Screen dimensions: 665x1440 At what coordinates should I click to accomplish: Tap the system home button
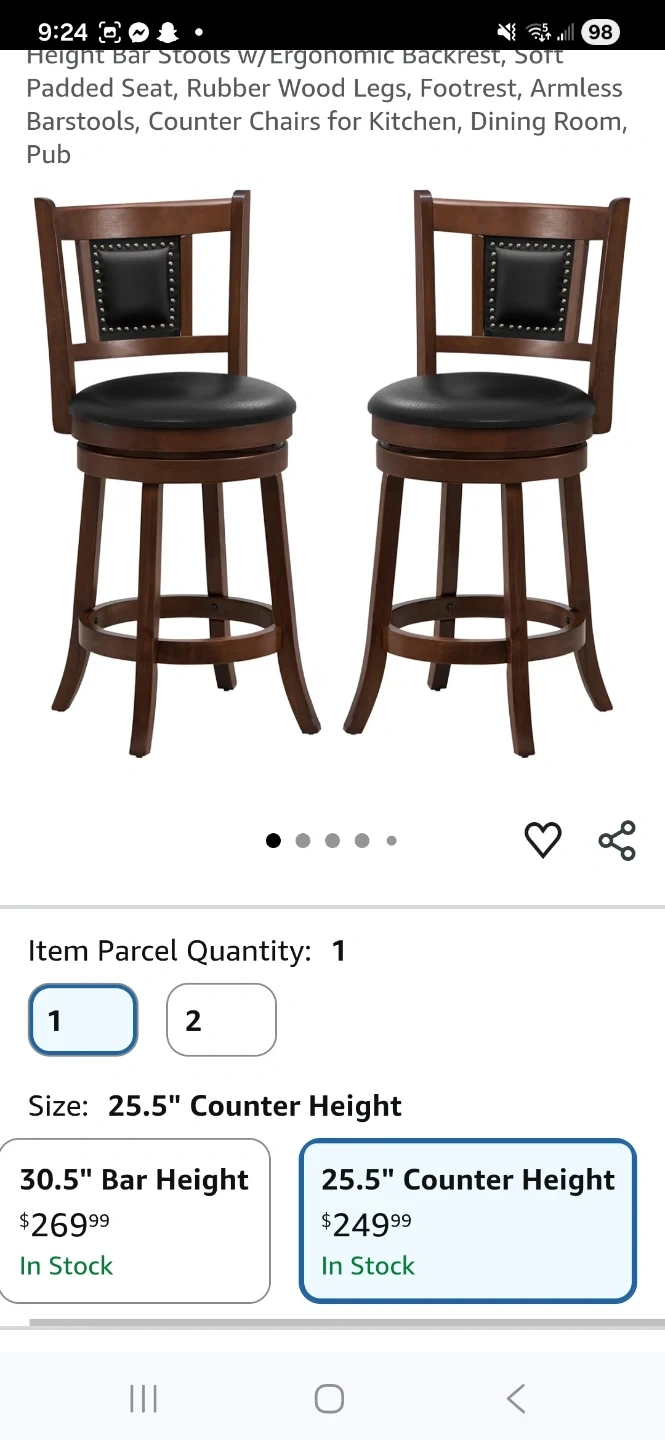pos(329,1398)
